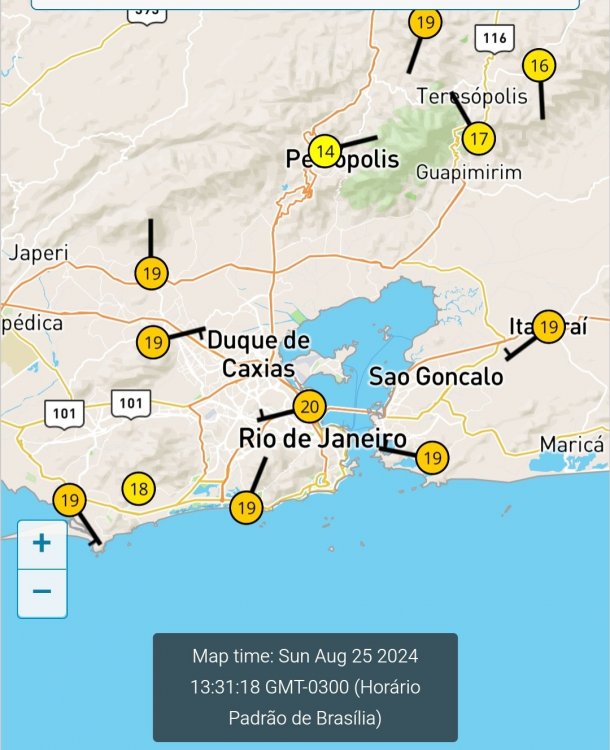Viewport: 610px width, 750px height.
Task: Open the station marker 14 at Petrópolis
Action: 324,152
